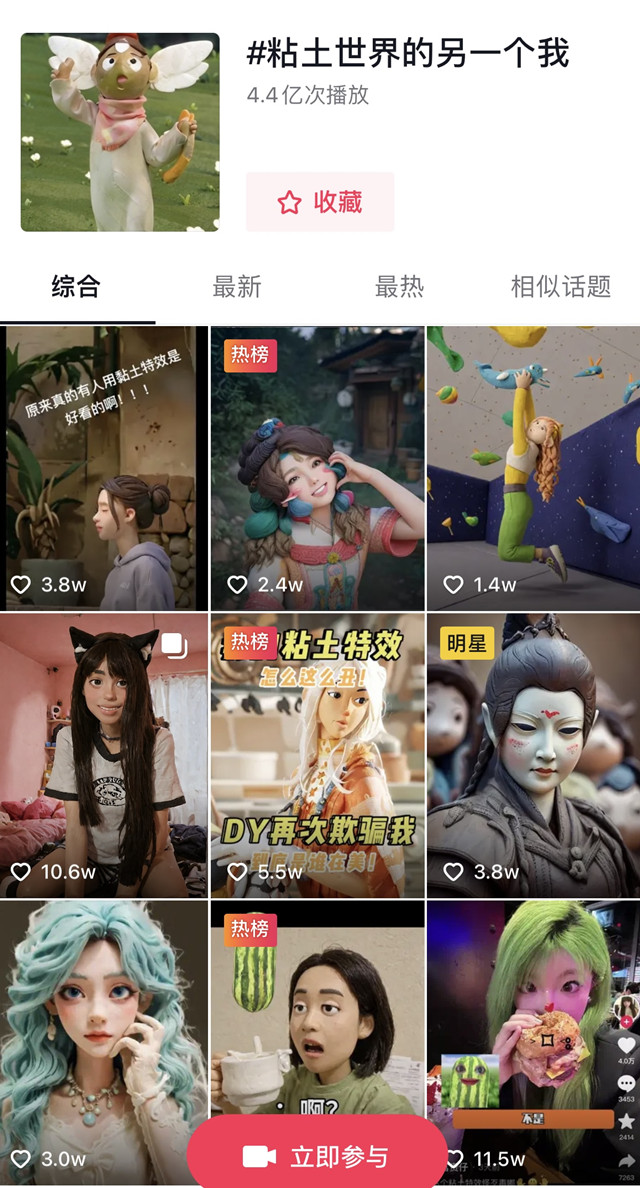Open the blue-haired clay girl video with 3.0w likes
Image resolution: width=640 pixels, height=1188 pixels.
[104, 1030]
